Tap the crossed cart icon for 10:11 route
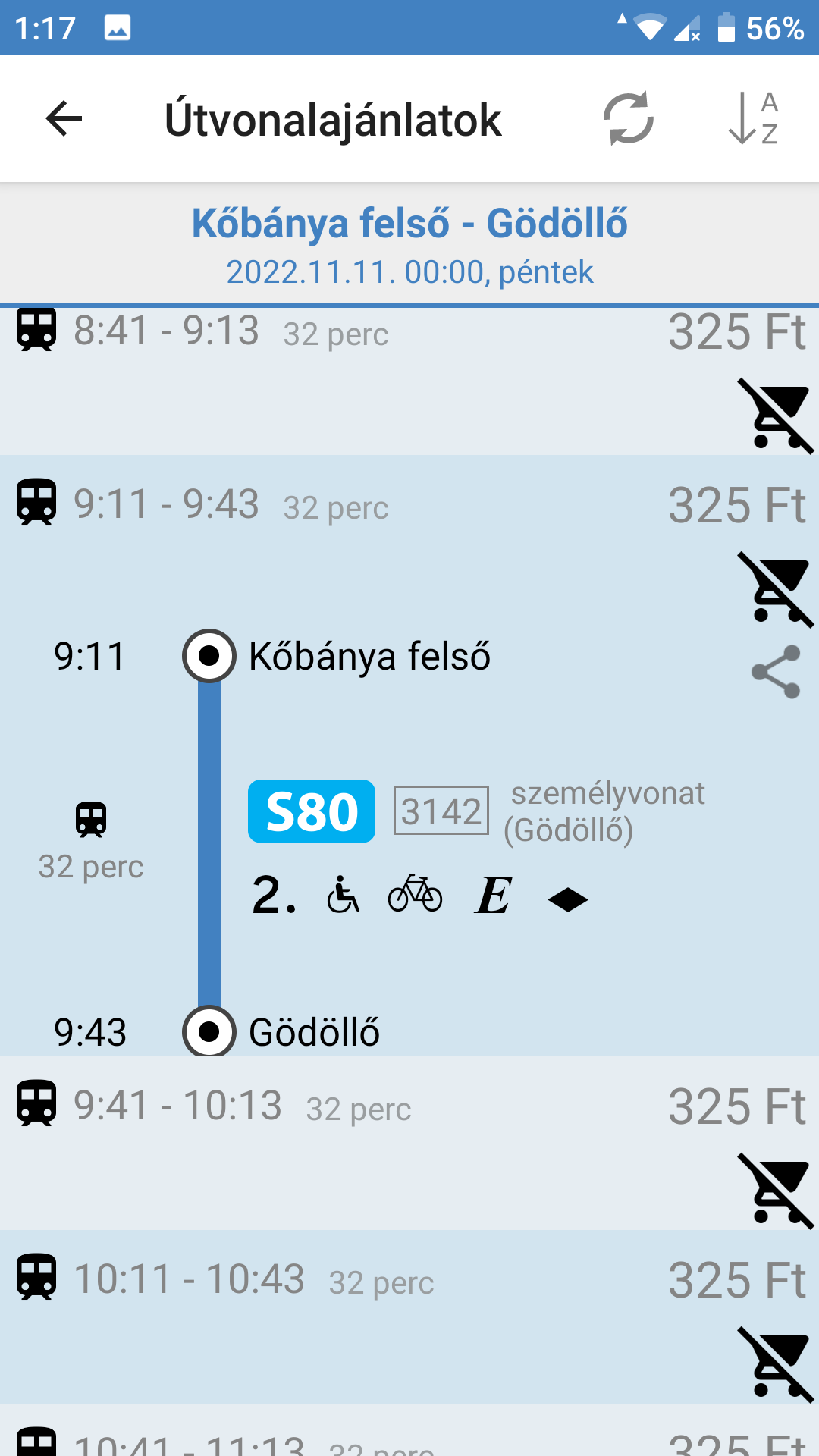 776,1363
